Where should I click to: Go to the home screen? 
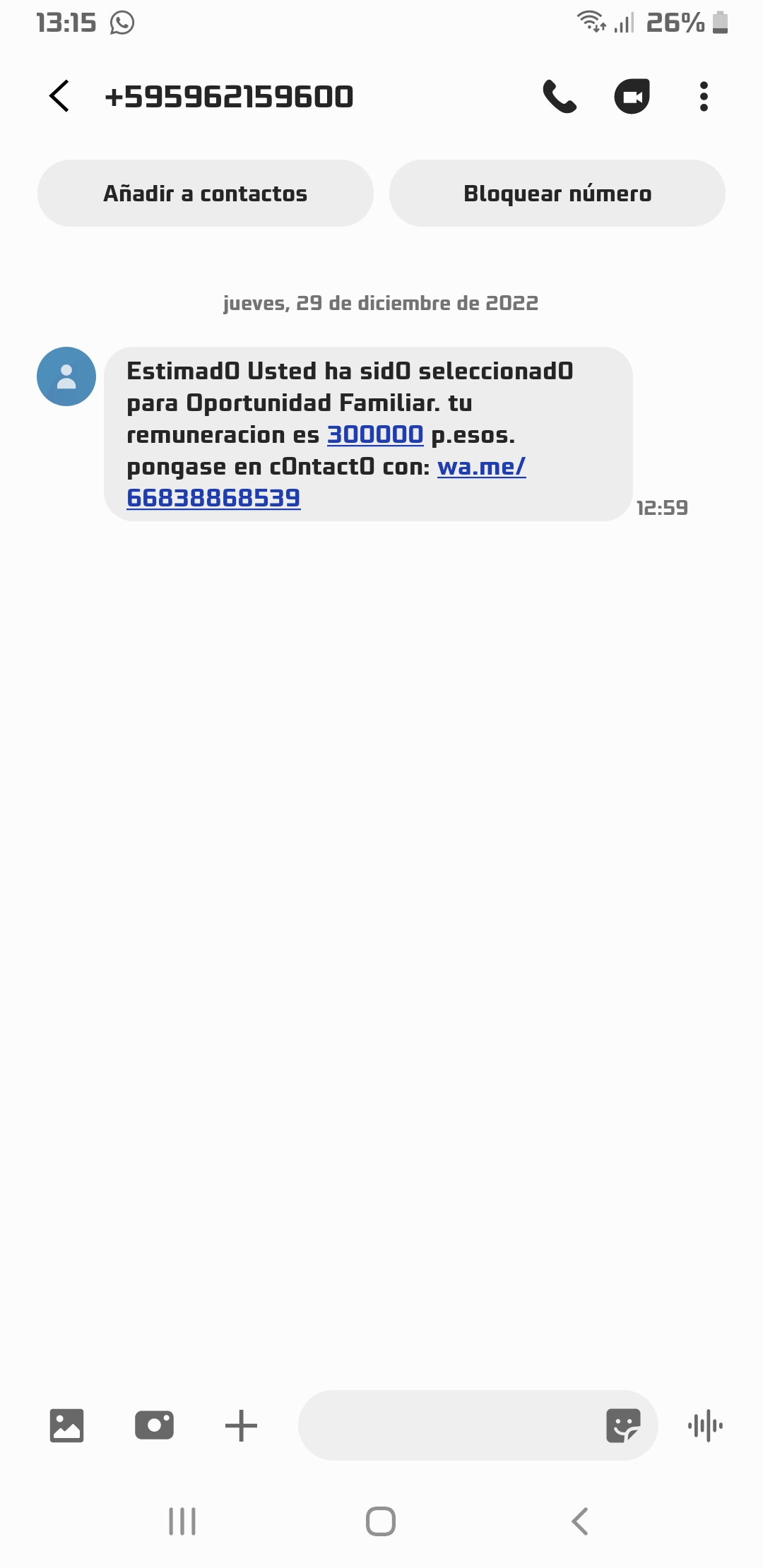381,1521
